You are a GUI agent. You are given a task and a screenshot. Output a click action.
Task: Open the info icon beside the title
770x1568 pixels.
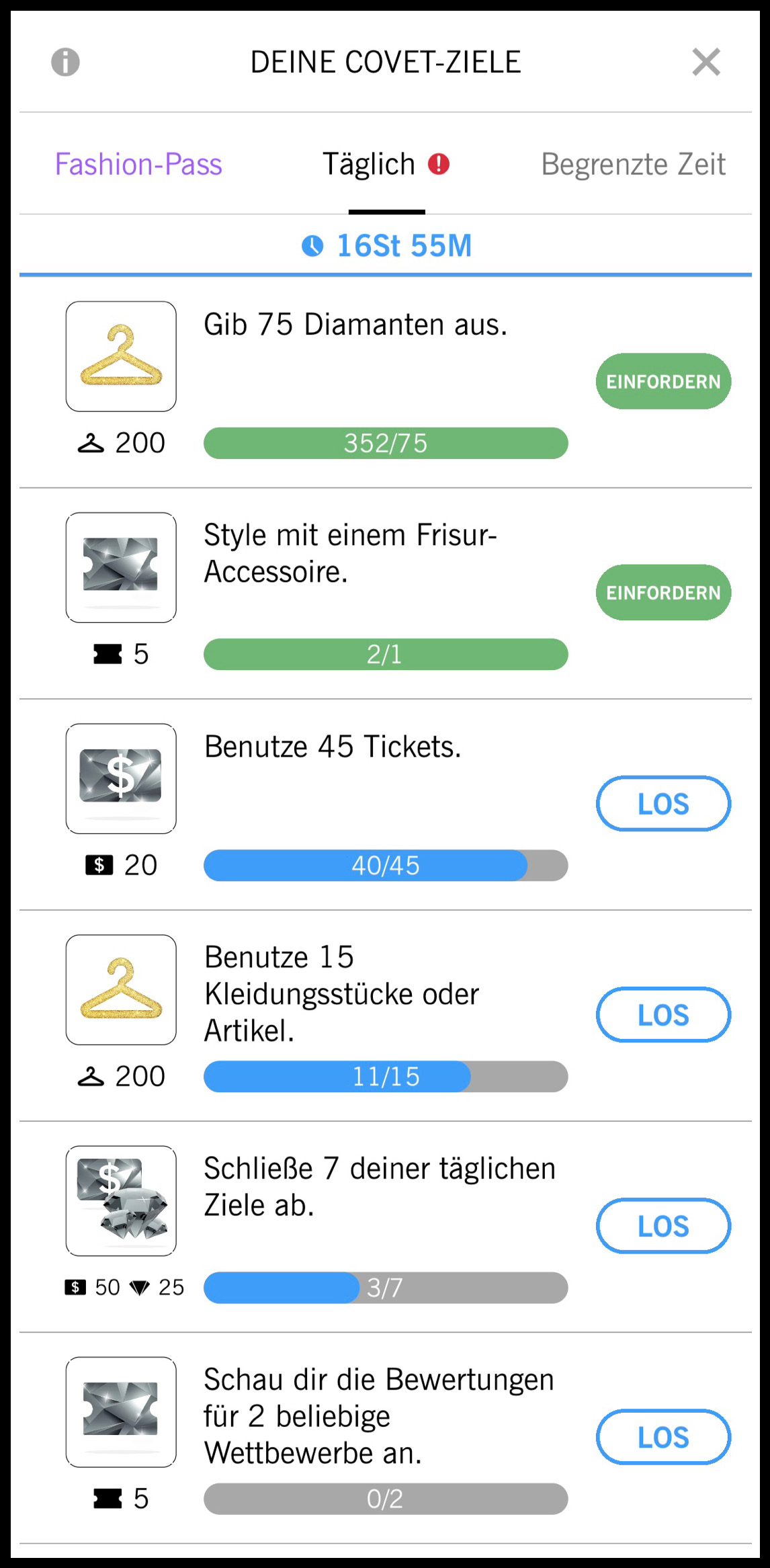pyautogui.click(x=65, y=63)
